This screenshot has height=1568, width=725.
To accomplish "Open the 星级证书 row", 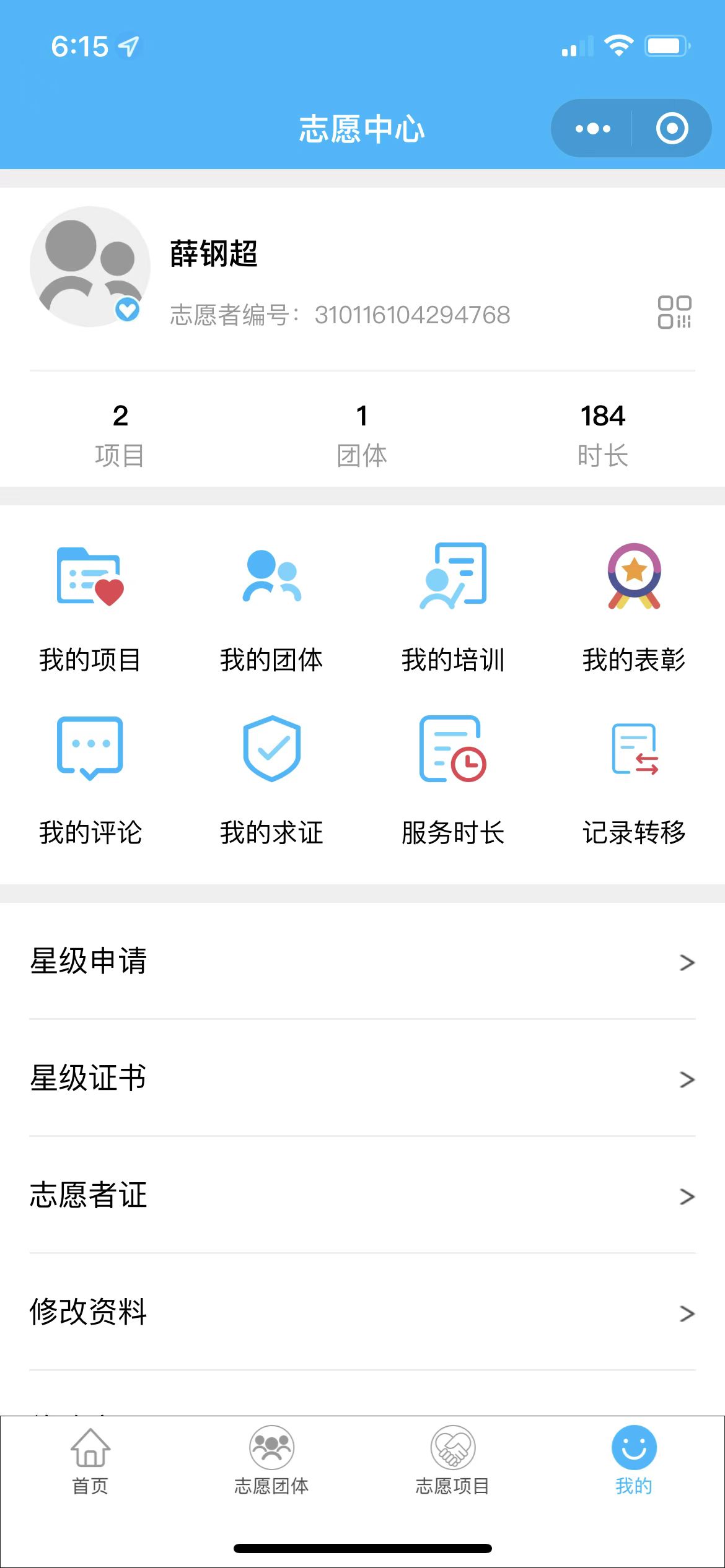I will pos(362,1078).
